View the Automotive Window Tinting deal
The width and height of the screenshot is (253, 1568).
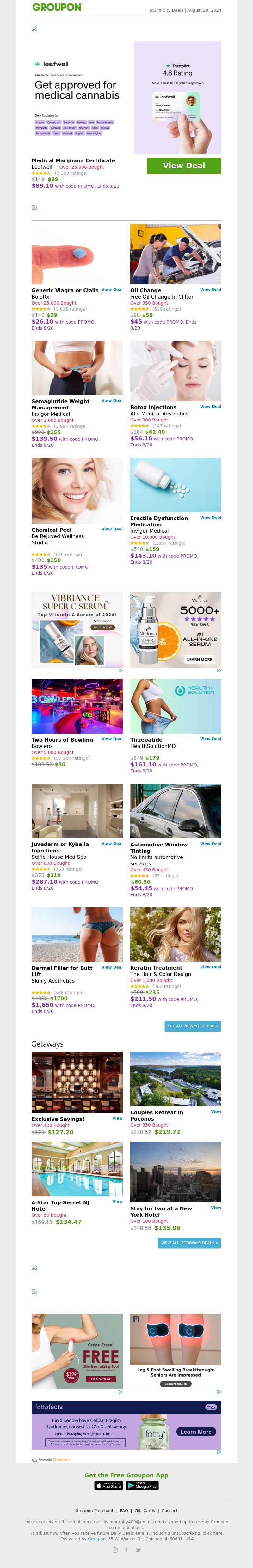tap(210, 844)
